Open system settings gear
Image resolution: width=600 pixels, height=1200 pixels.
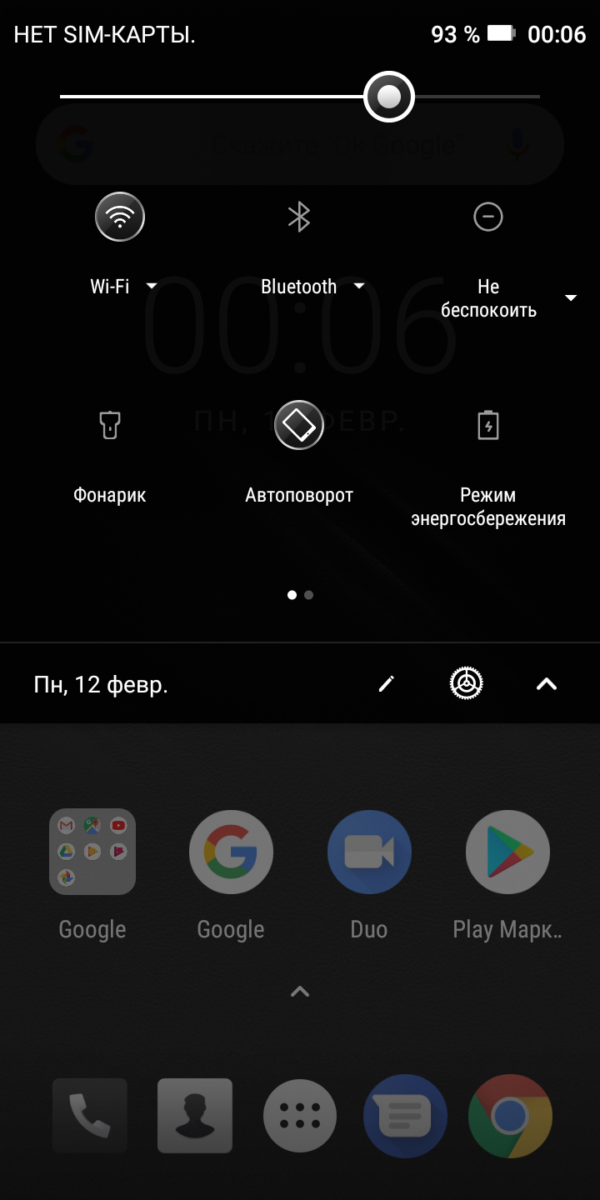pos(466,684)
